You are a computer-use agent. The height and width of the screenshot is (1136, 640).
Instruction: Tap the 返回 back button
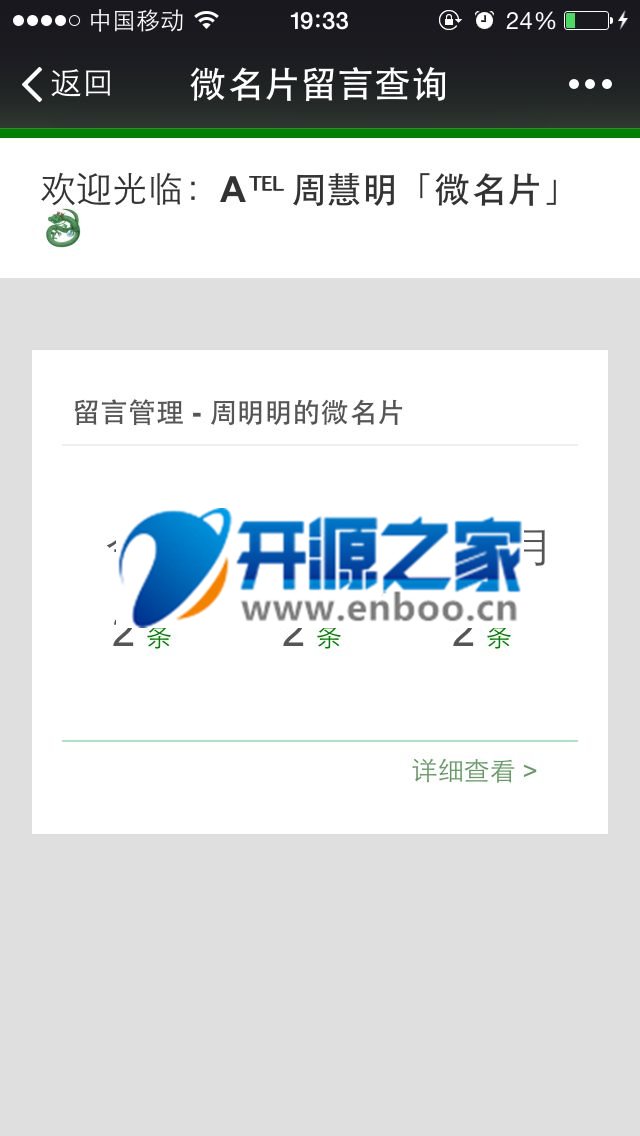click(66, 85)
